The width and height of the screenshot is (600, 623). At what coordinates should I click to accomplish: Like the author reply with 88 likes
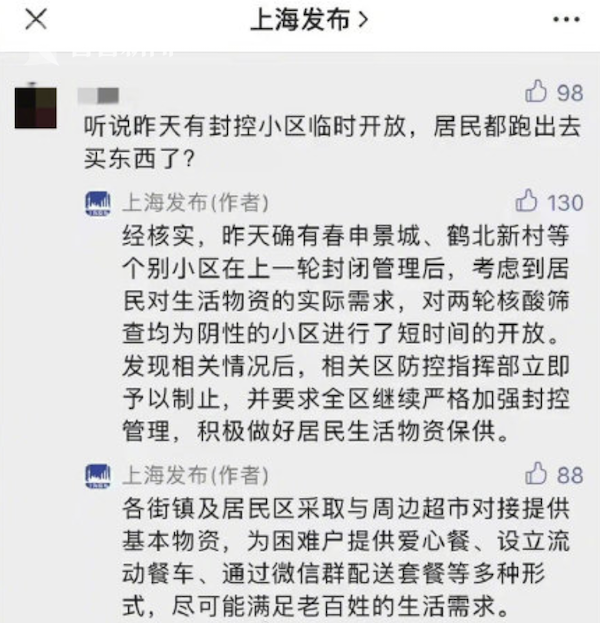[537, 473]
